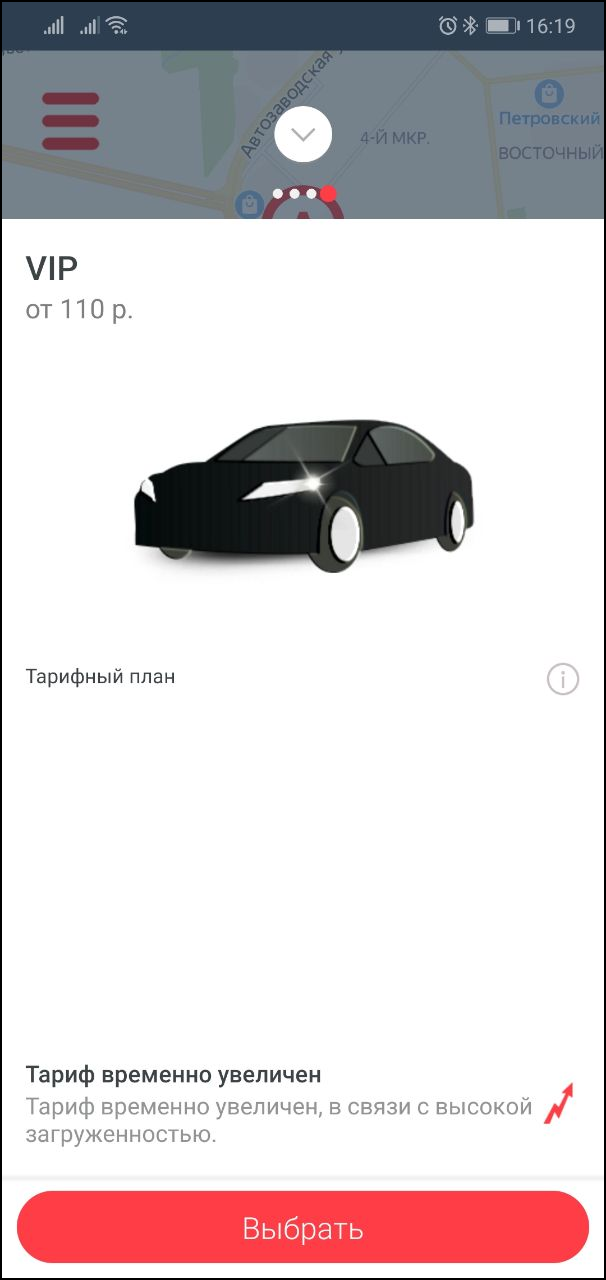Open the hamburger menu
The width and height of the screenshot is (606, 1280).
tap(70, 121)
